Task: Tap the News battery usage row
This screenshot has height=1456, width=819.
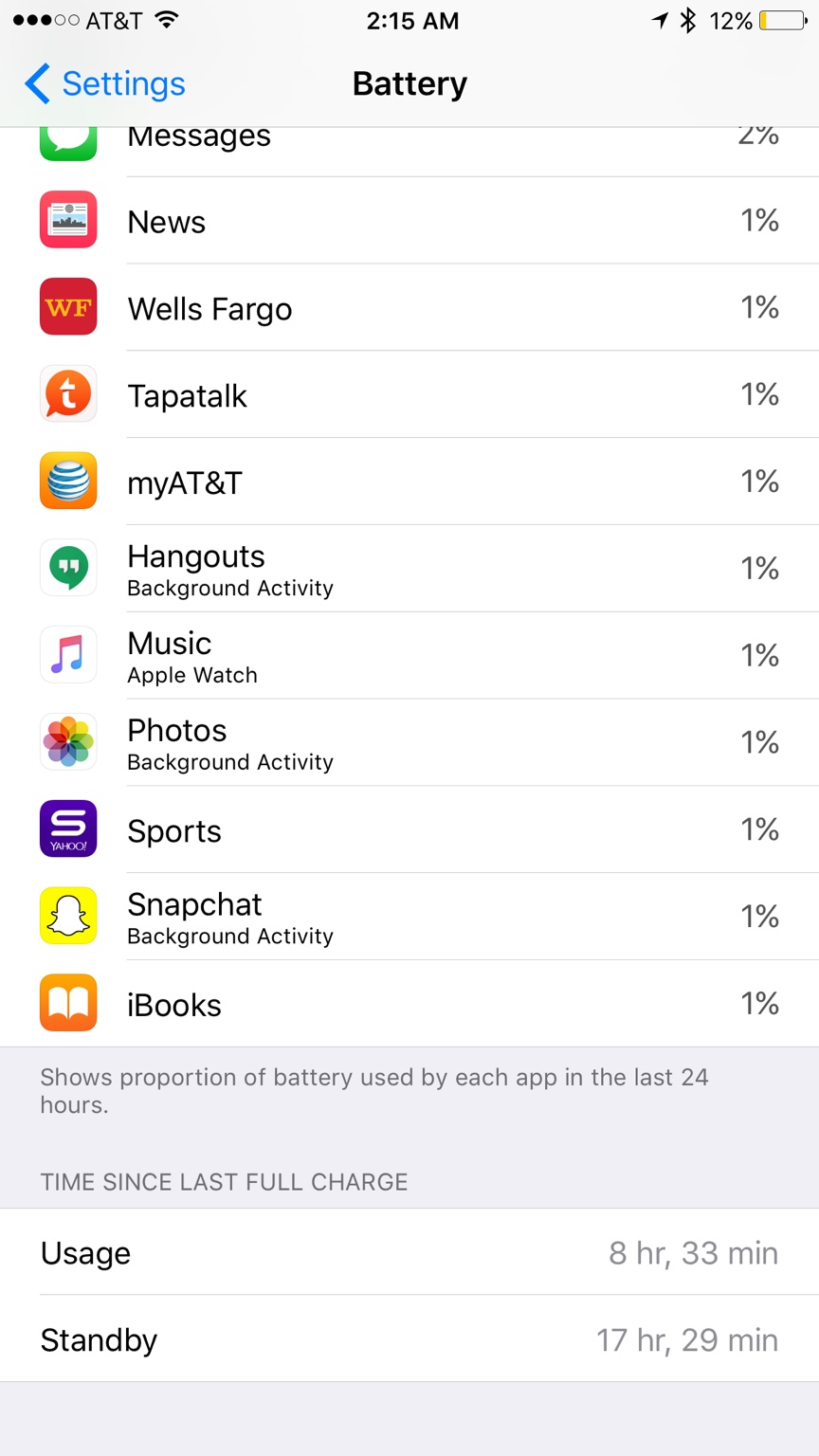Action: (x=409, y=221)
